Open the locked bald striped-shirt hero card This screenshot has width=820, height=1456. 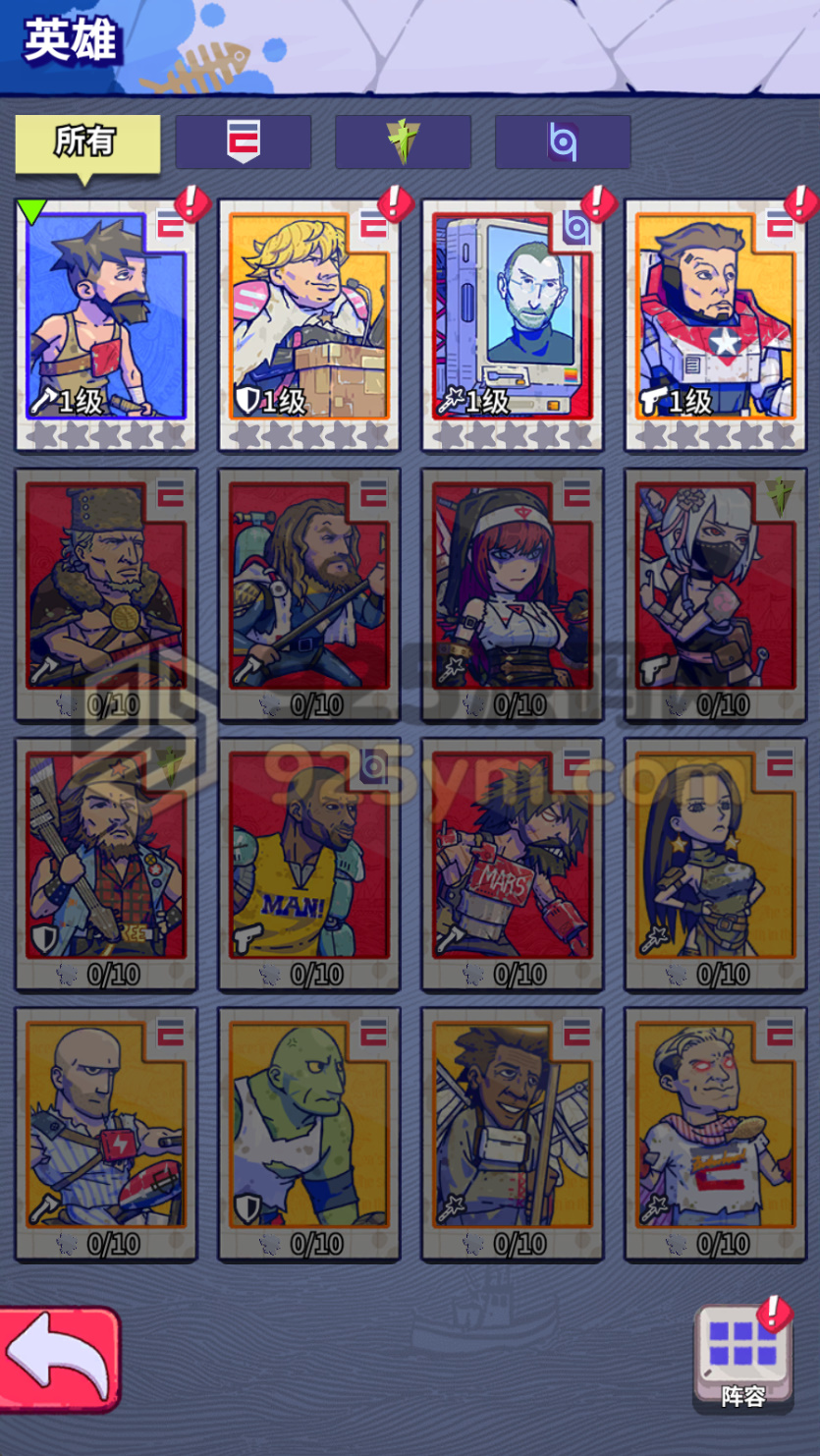click(x=106, y=1135)
